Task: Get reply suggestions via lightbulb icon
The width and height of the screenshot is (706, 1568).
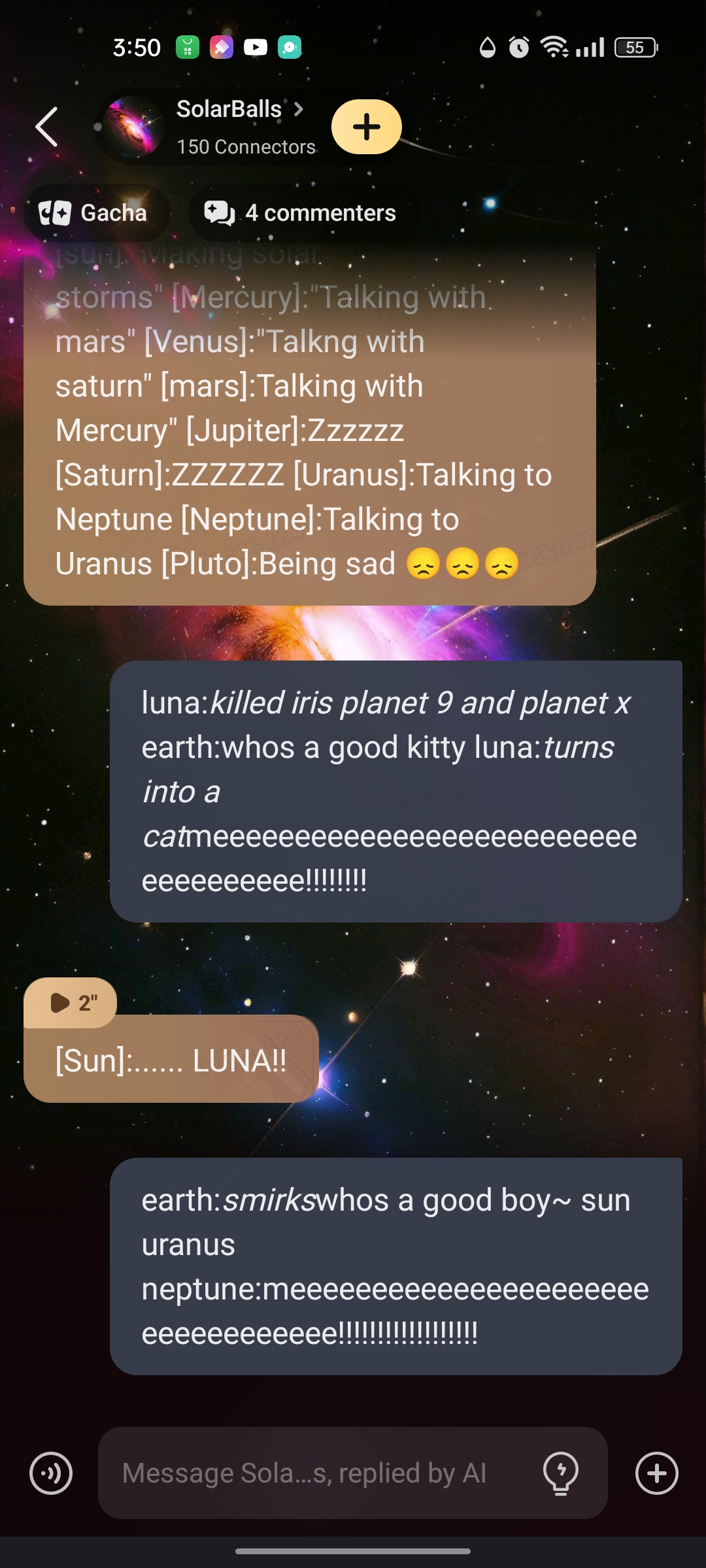Action: [561, 1473]
